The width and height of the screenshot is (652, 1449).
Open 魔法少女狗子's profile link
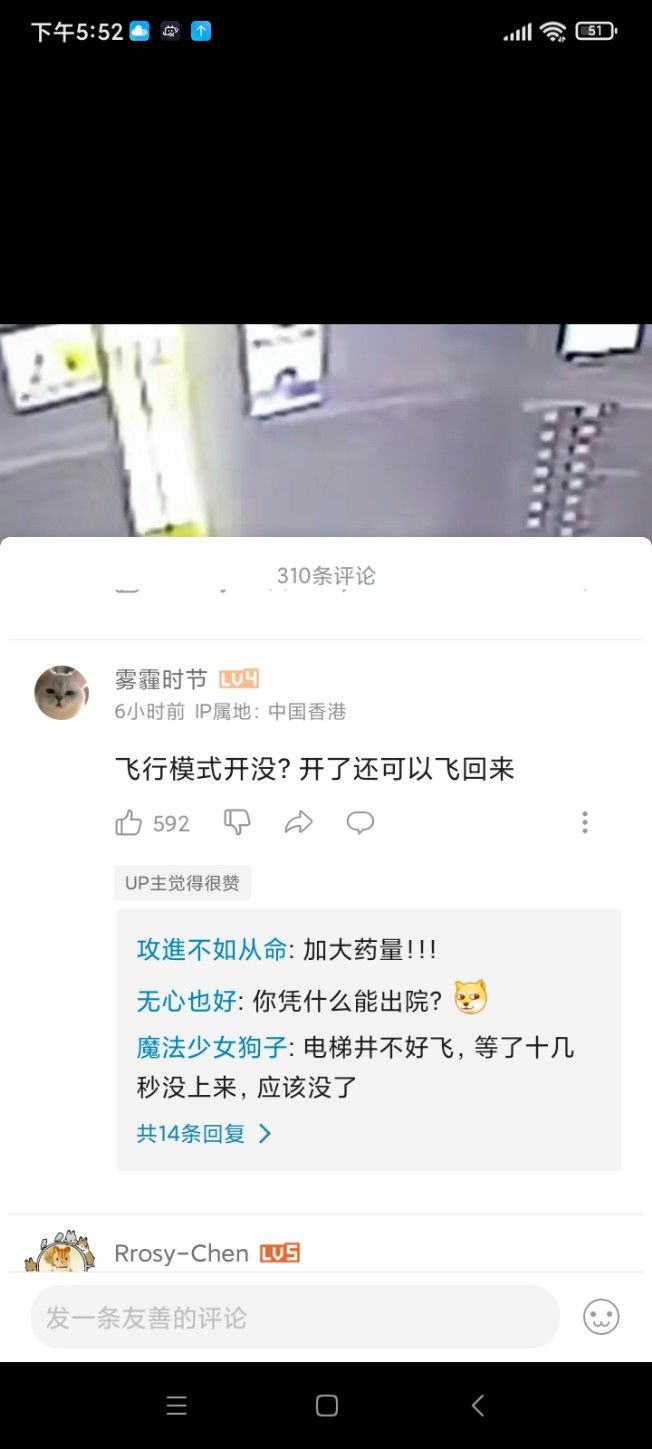[211, 1048]
